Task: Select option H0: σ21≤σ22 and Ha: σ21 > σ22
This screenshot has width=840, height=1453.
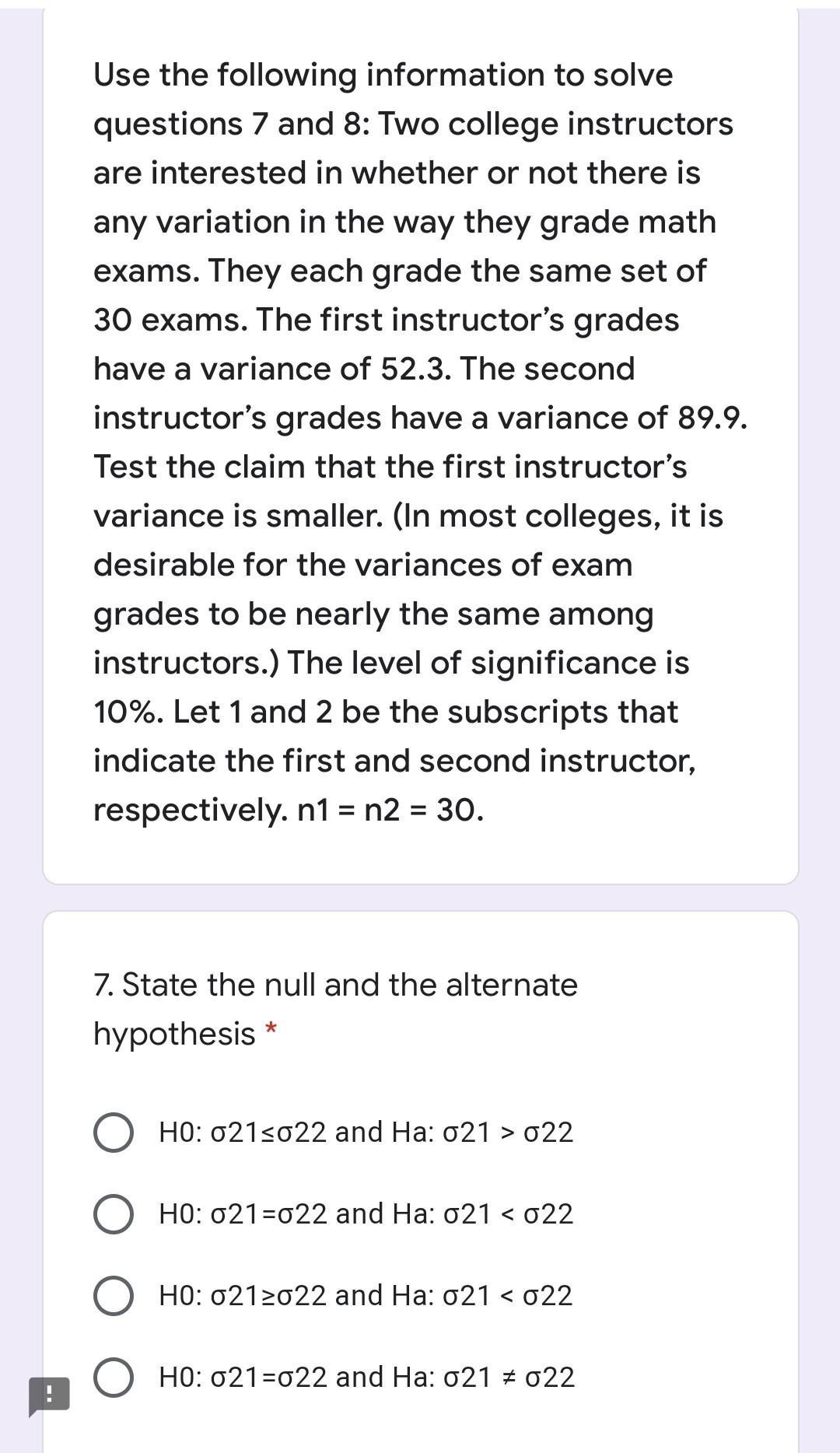Action: point(114,1133)
